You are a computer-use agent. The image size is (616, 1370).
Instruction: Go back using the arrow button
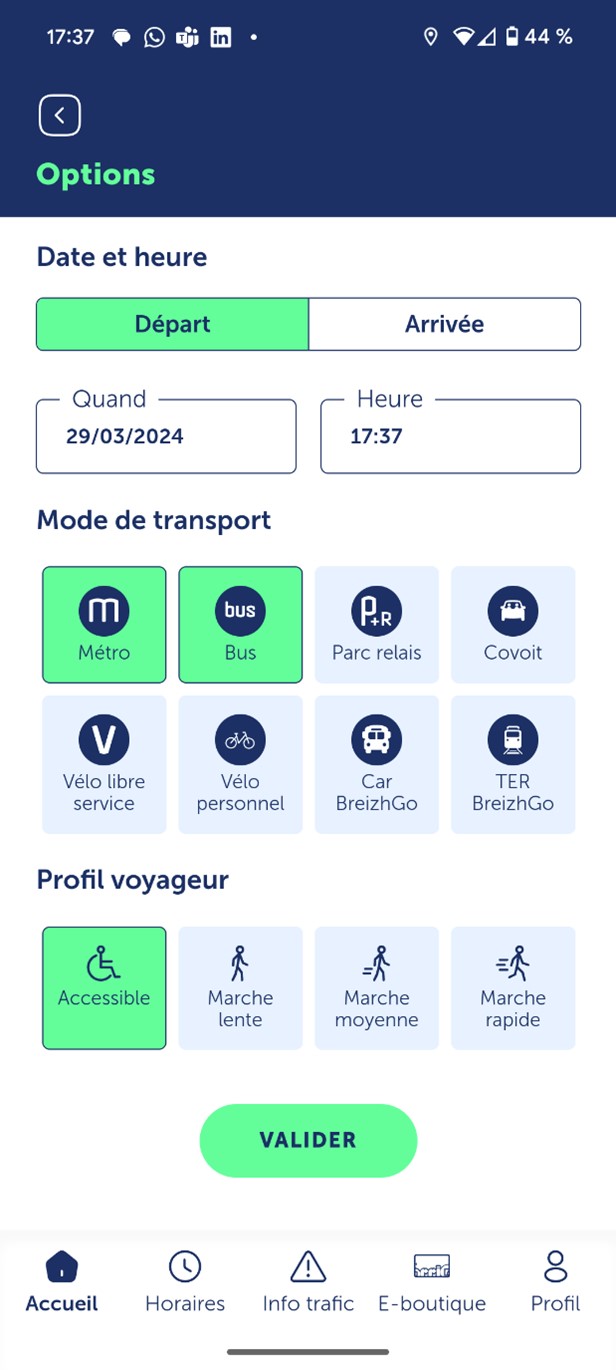click(60, 115)
